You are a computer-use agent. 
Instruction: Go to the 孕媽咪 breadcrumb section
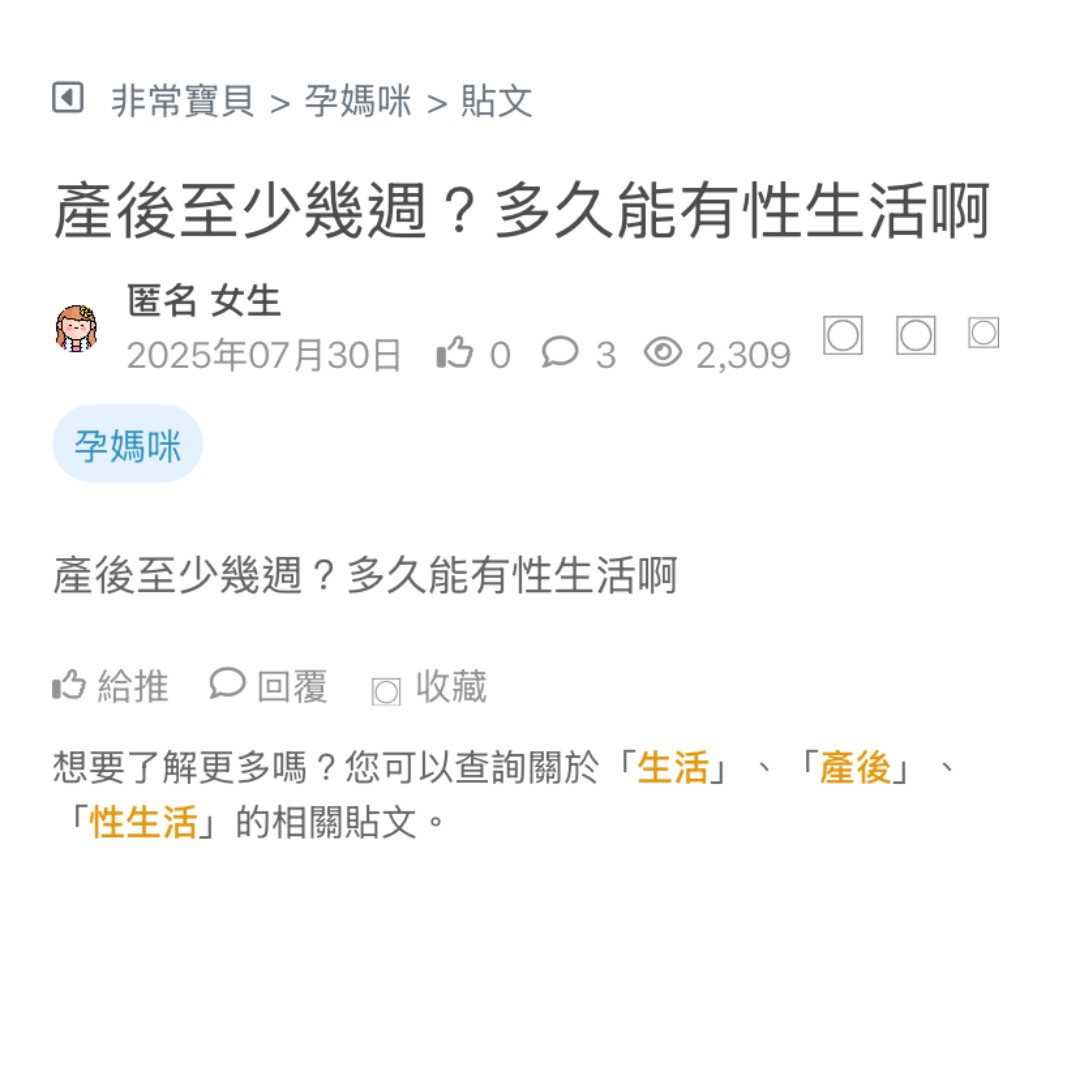tap(358, 102)
